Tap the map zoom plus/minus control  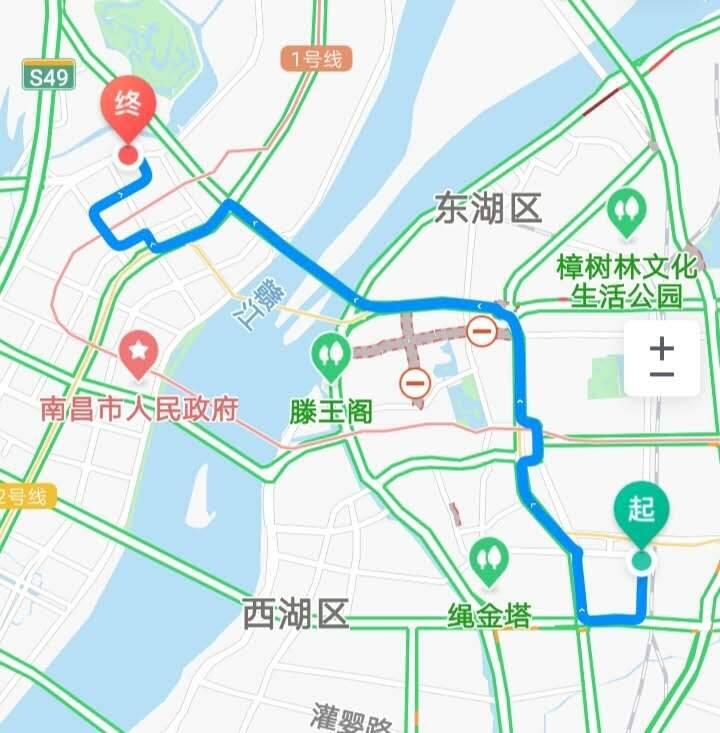click(662, 359)
